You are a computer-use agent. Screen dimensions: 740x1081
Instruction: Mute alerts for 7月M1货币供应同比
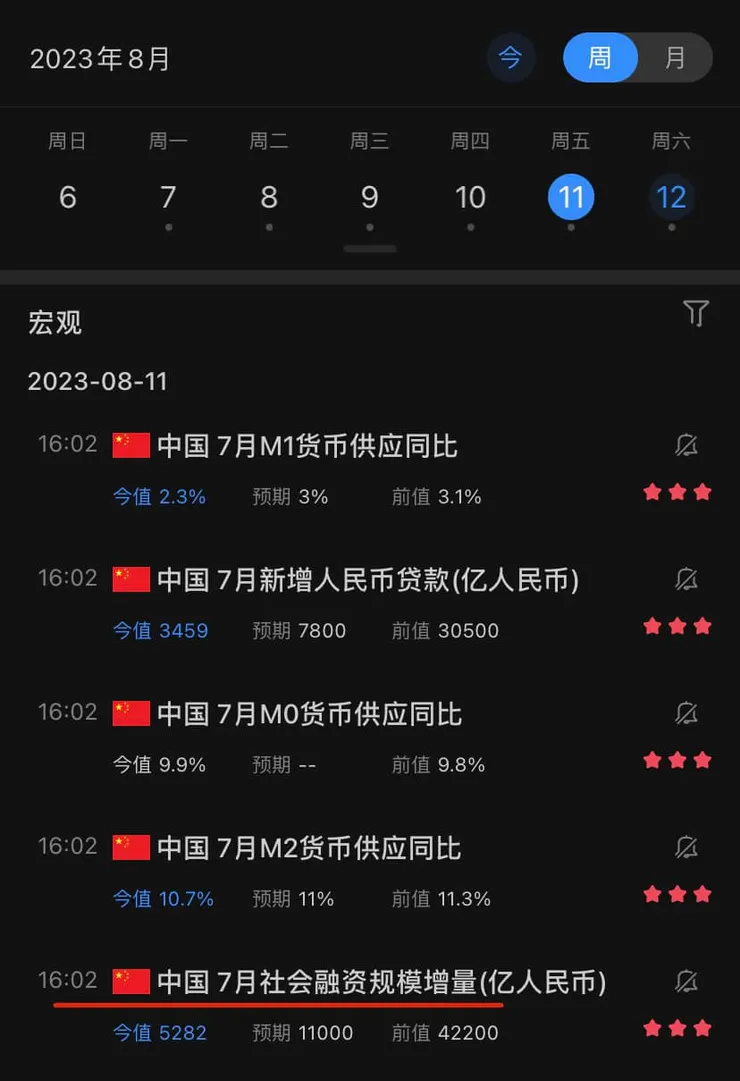tap(687, 444)
